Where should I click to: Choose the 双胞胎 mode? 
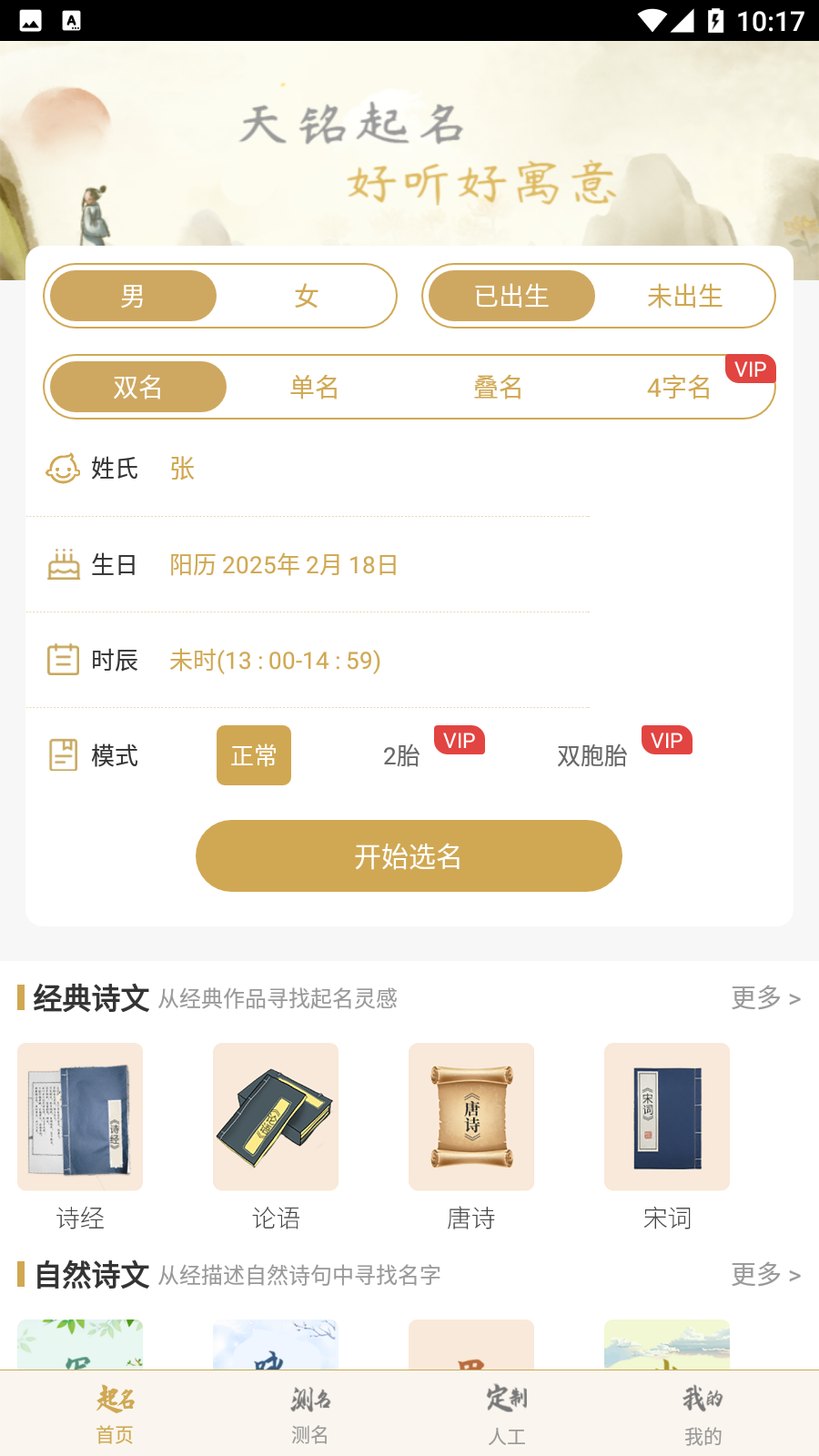click(592, 755)
